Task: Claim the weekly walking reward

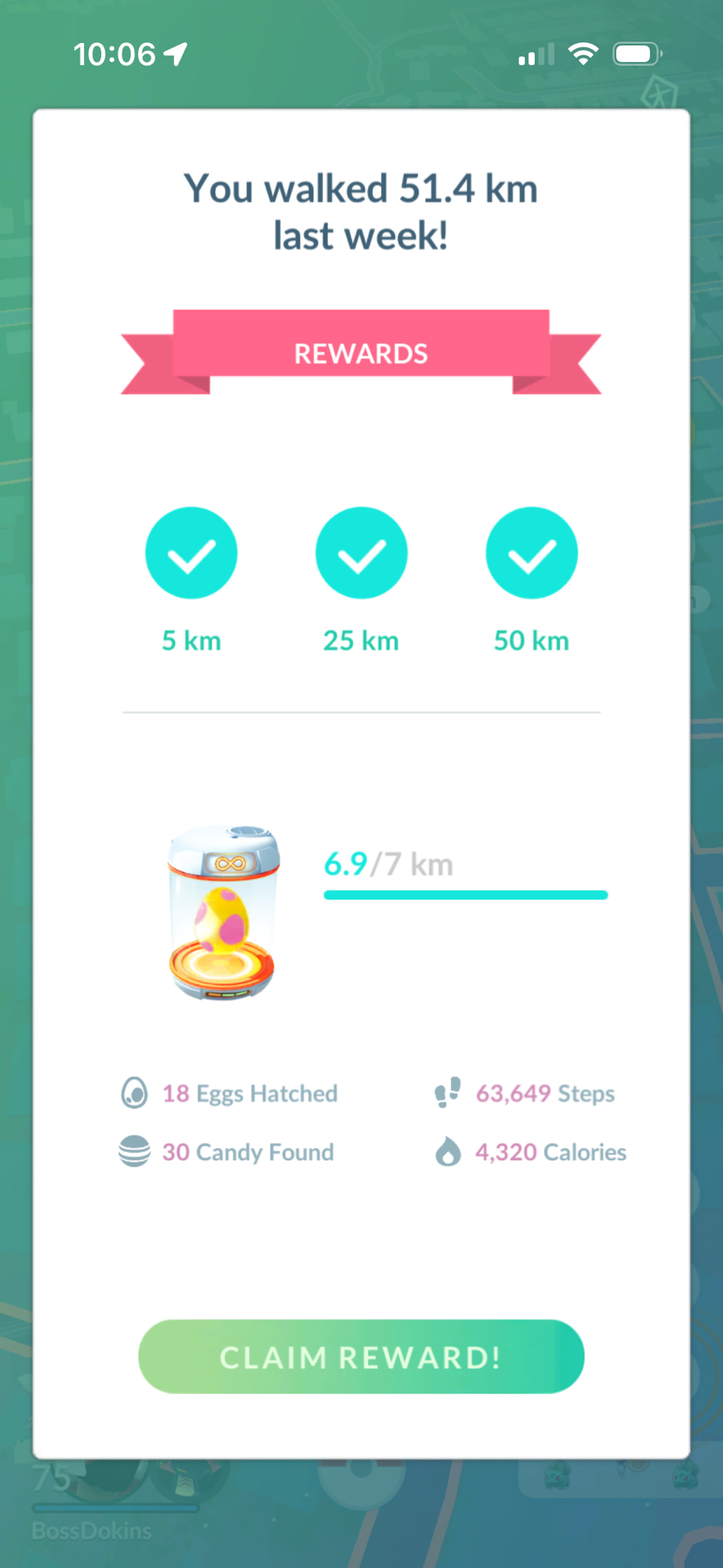Action: click(361, 1357)
